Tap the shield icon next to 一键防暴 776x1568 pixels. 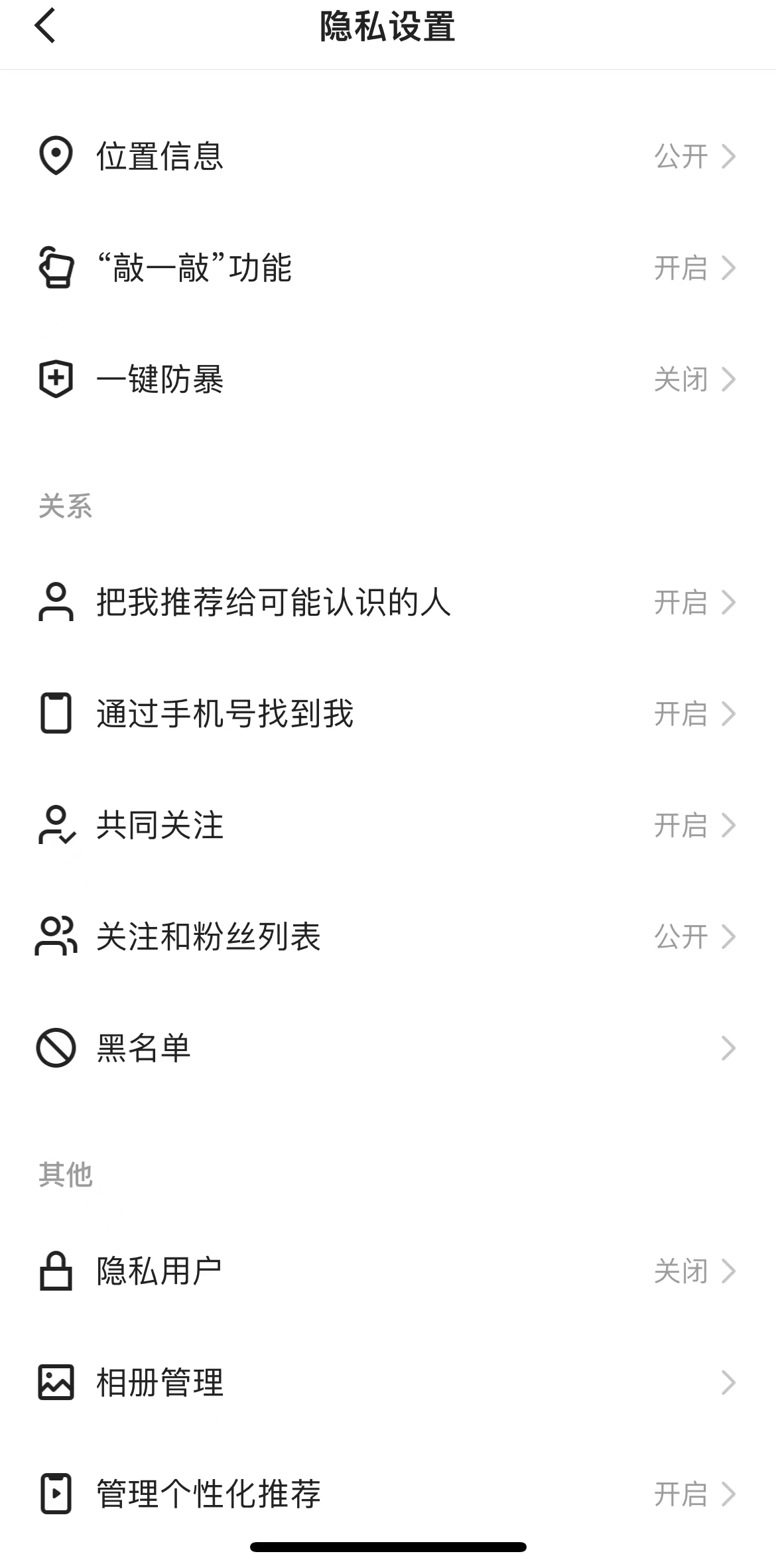tap(56, 380)
